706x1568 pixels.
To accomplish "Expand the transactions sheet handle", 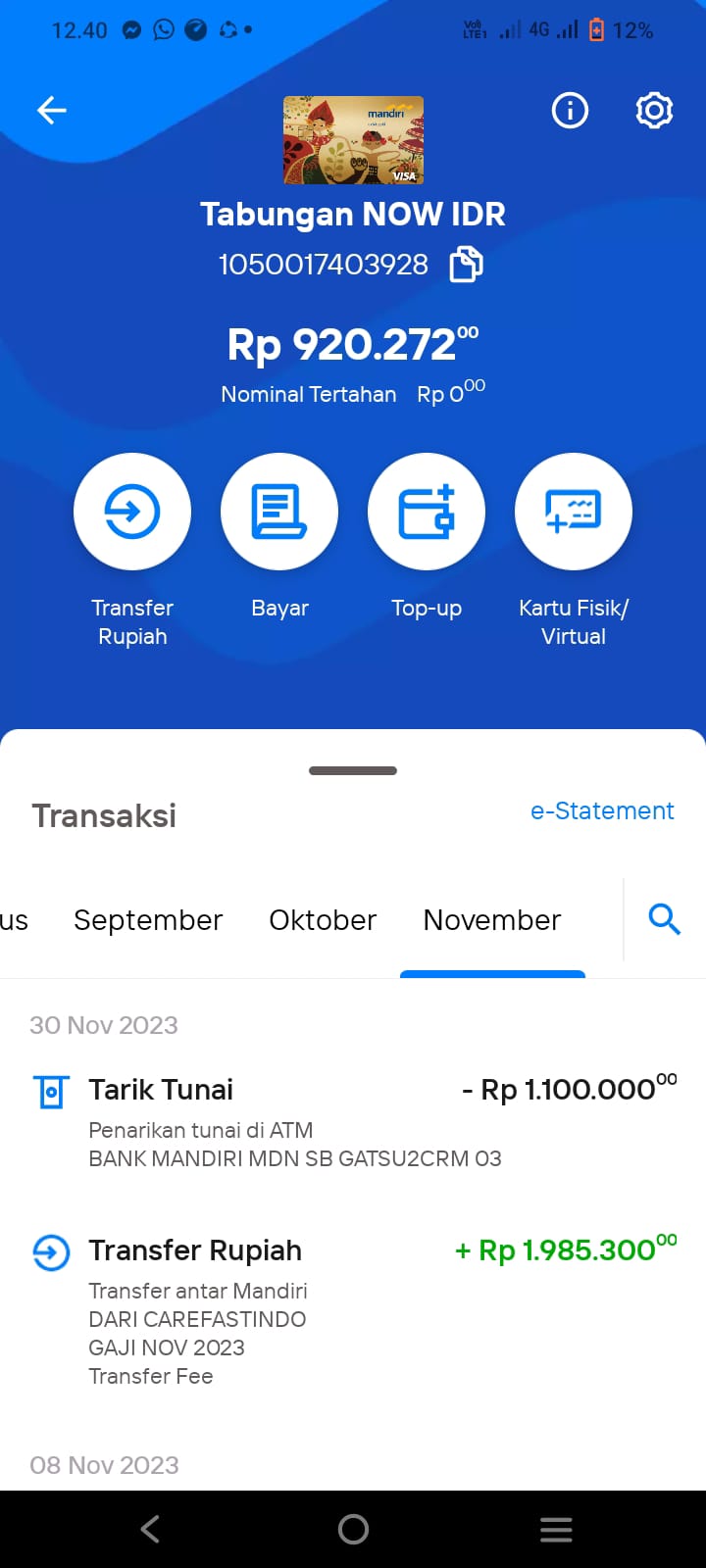I will pos(353,770).
